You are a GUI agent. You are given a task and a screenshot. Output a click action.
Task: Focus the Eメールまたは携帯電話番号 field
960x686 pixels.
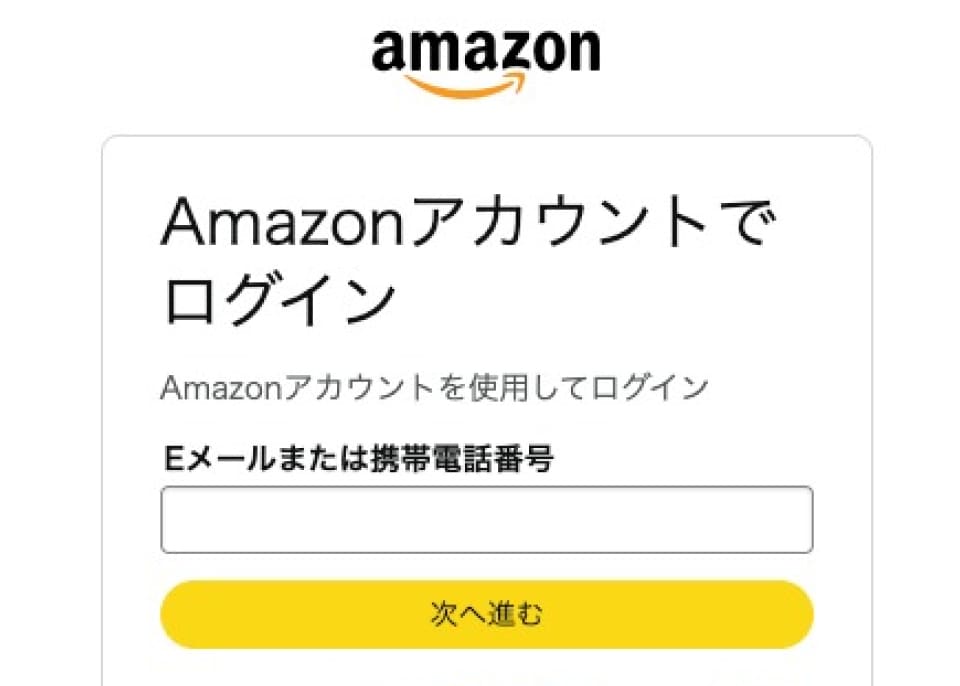click(486, 520)
